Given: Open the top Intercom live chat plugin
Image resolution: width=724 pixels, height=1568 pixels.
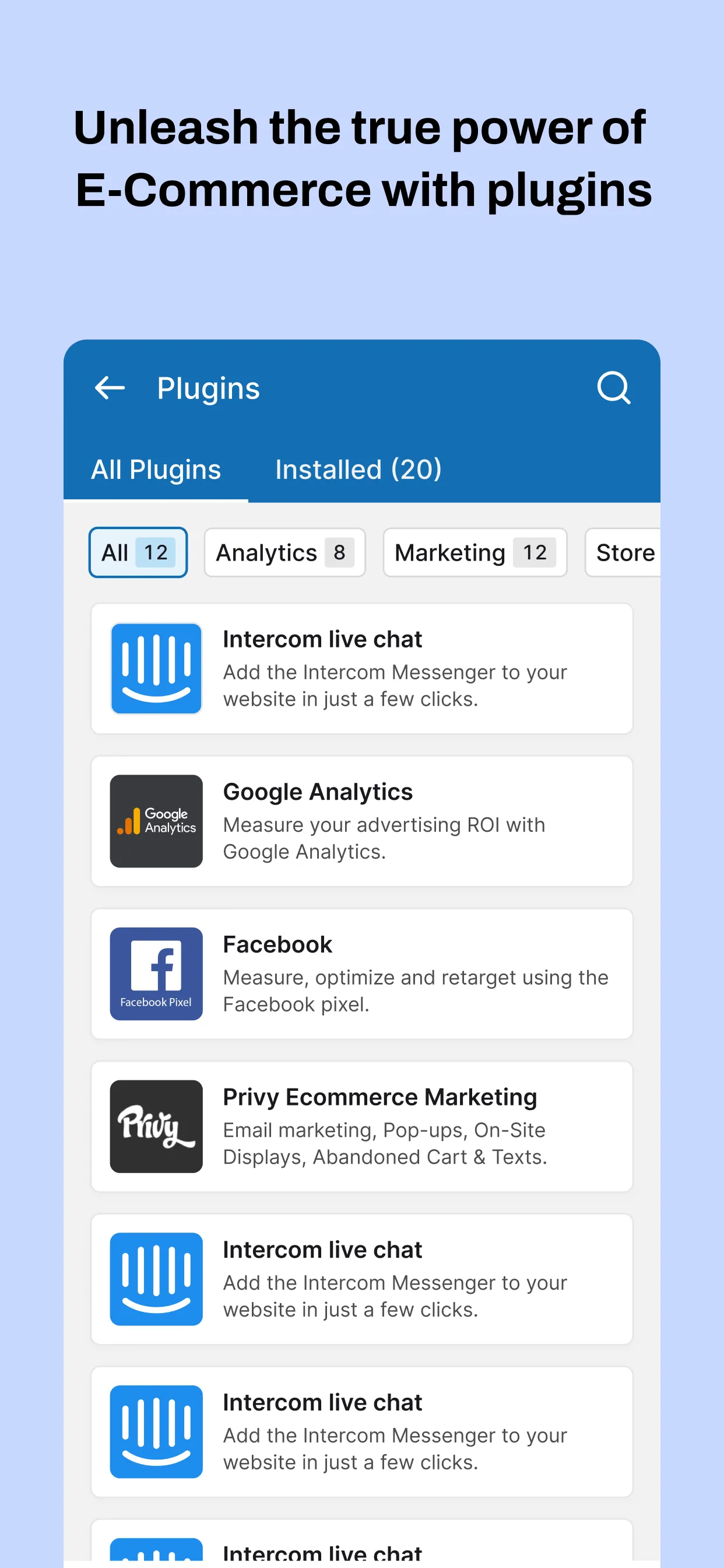Looking at the screenshot, I should point(361,668).
